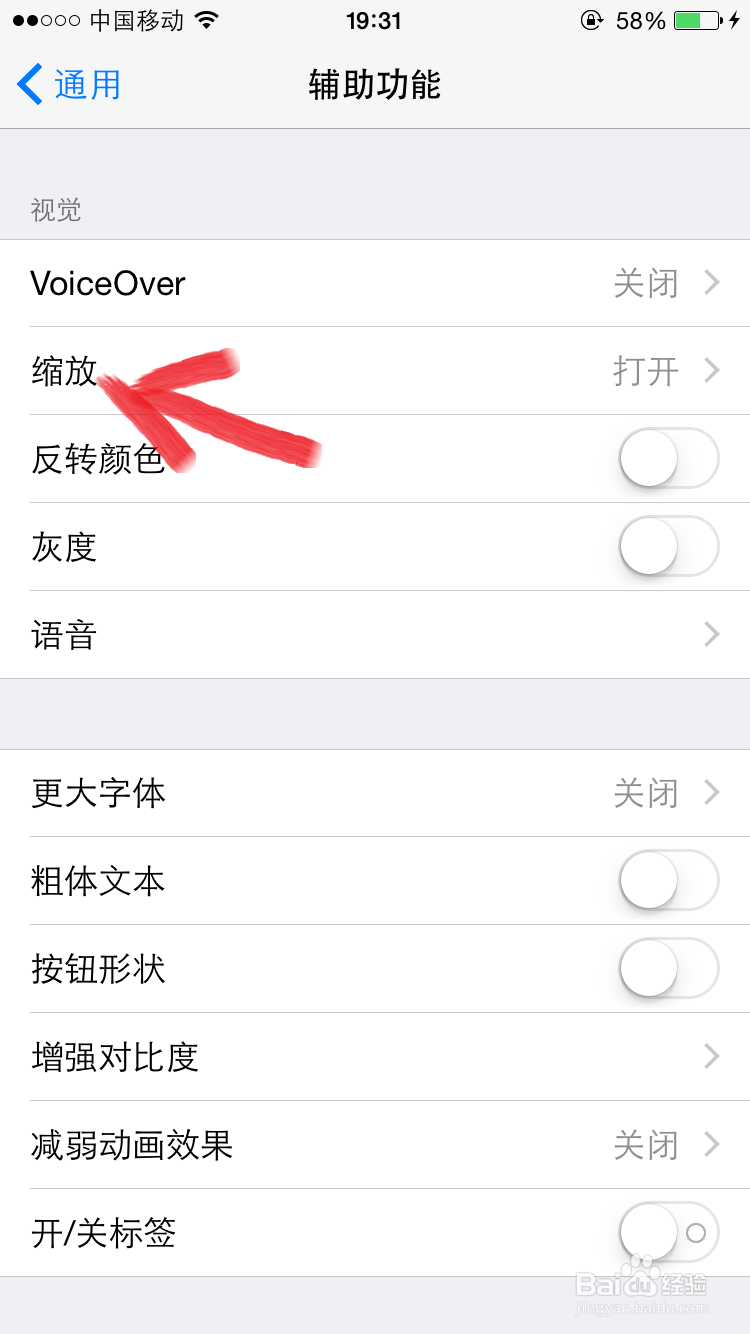This screenshot has height=1334, width=750.
Task: Tap the 视觉 section header
Action: [x=56, y=211]
